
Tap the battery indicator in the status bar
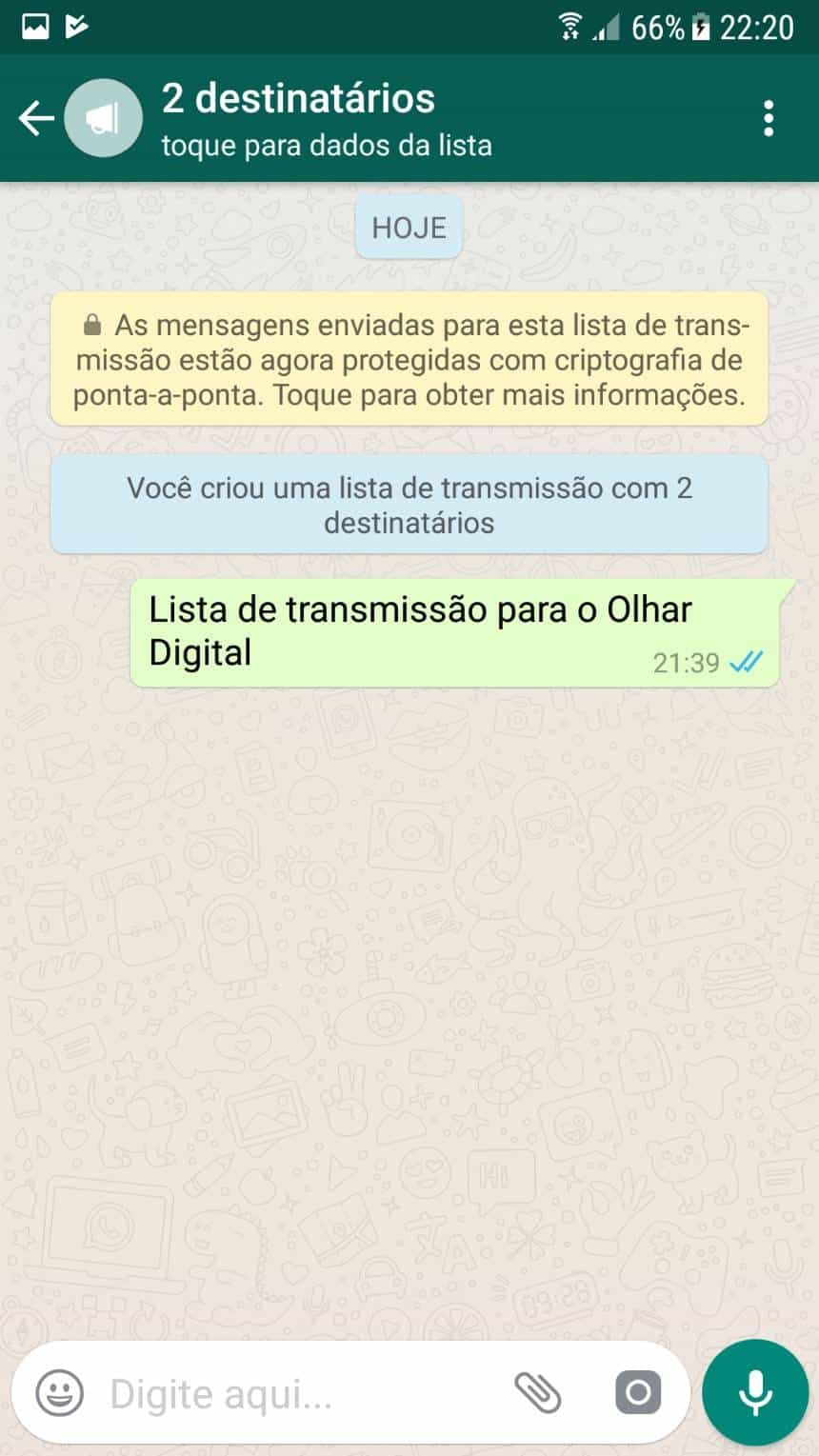700,27
